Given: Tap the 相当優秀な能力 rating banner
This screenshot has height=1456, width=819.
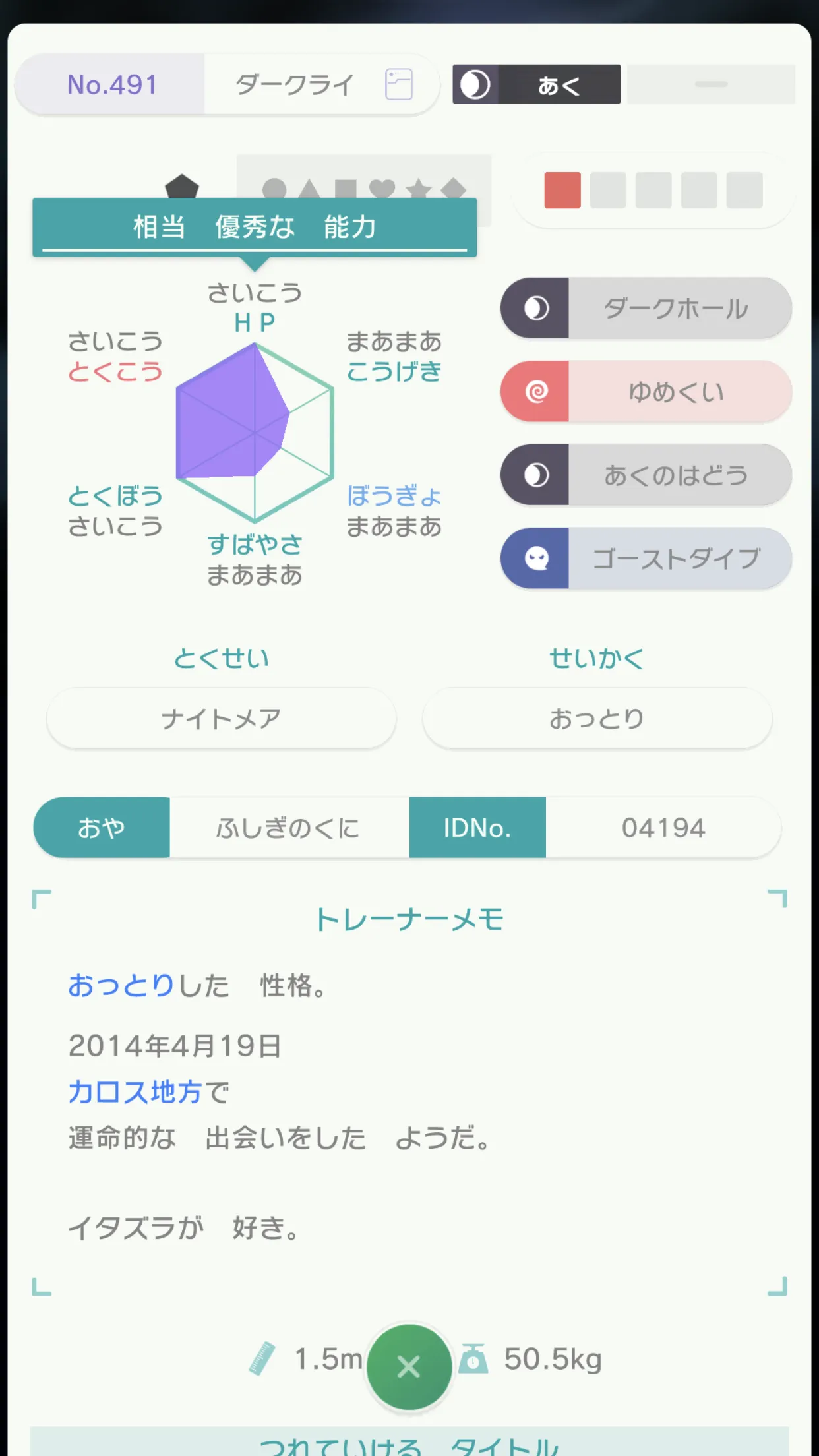Looking at the screenshot, I should tap(255, 228).
